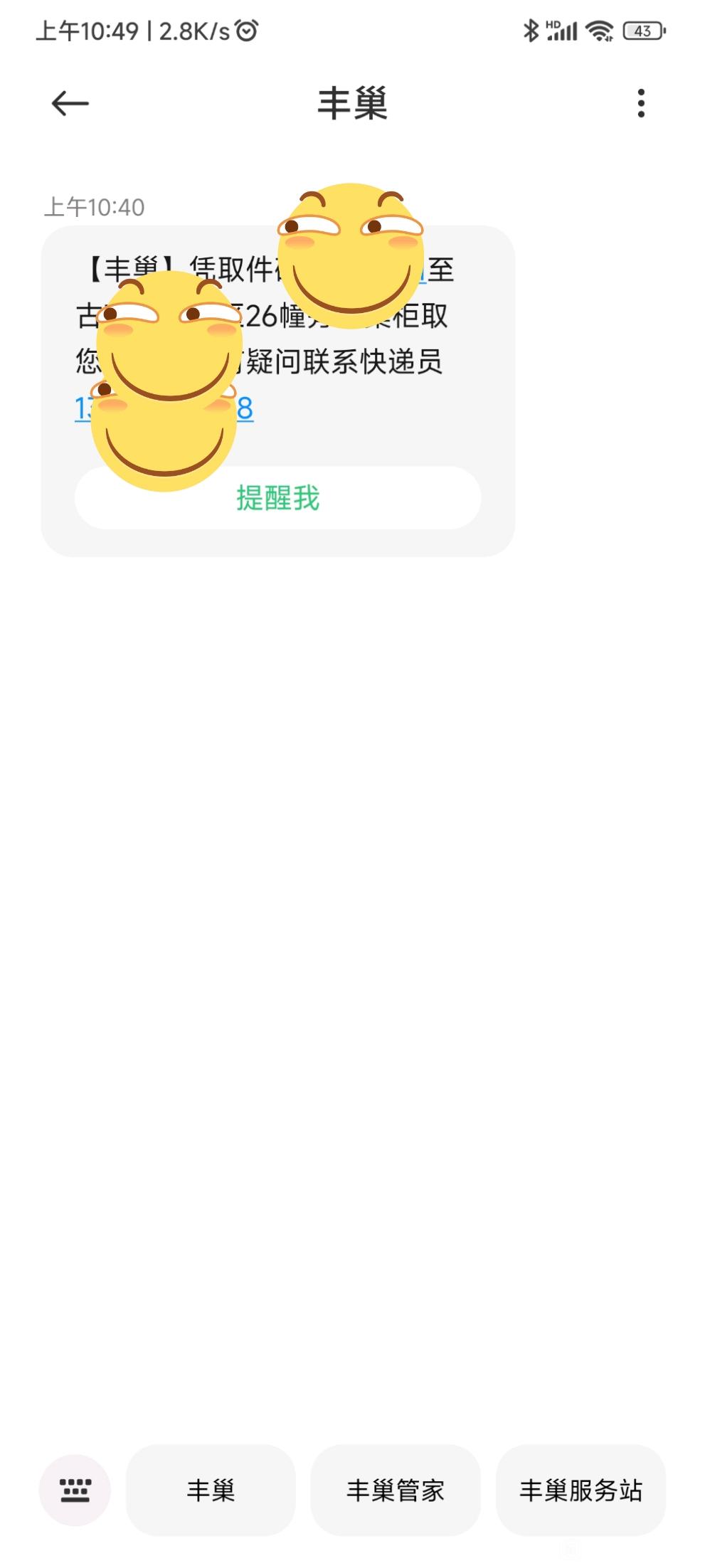Screen dimensions: 705x1568
Task: Open the 丰巢服务站 menu
Action: (581, 1490)
